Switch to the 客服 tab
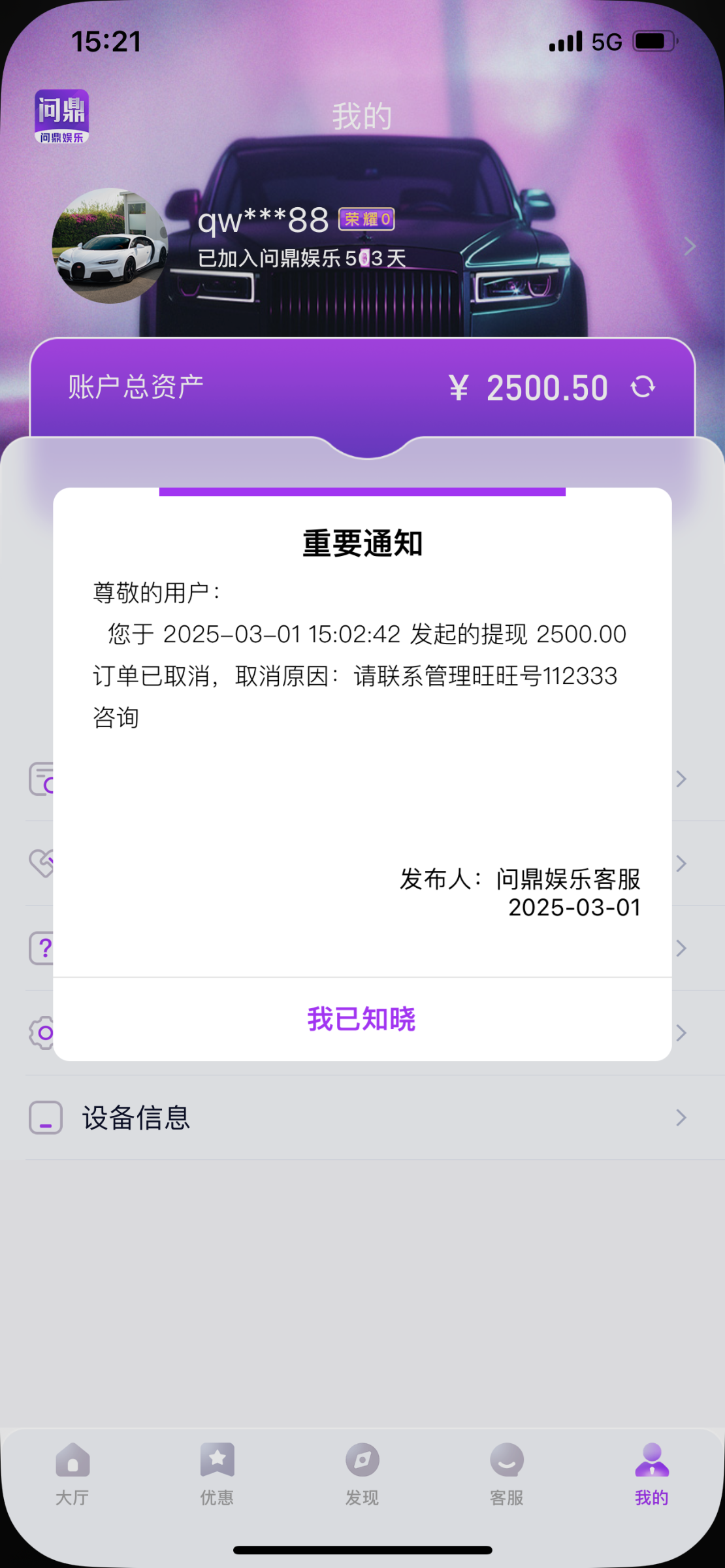The width and height of the screenshot is (725, 1568). 507,1475
